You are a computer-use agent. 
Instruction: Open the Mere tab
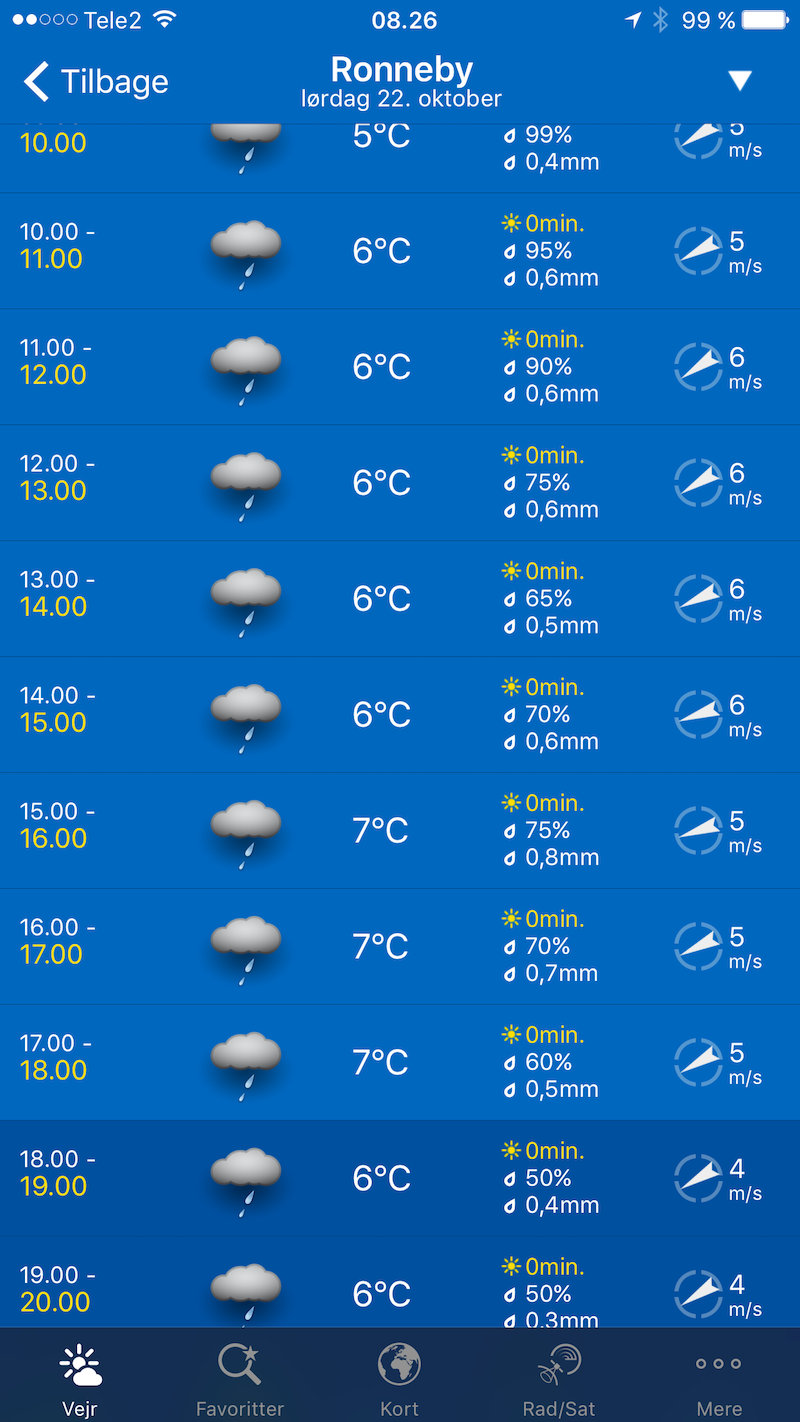click(x=719, y=1378)
